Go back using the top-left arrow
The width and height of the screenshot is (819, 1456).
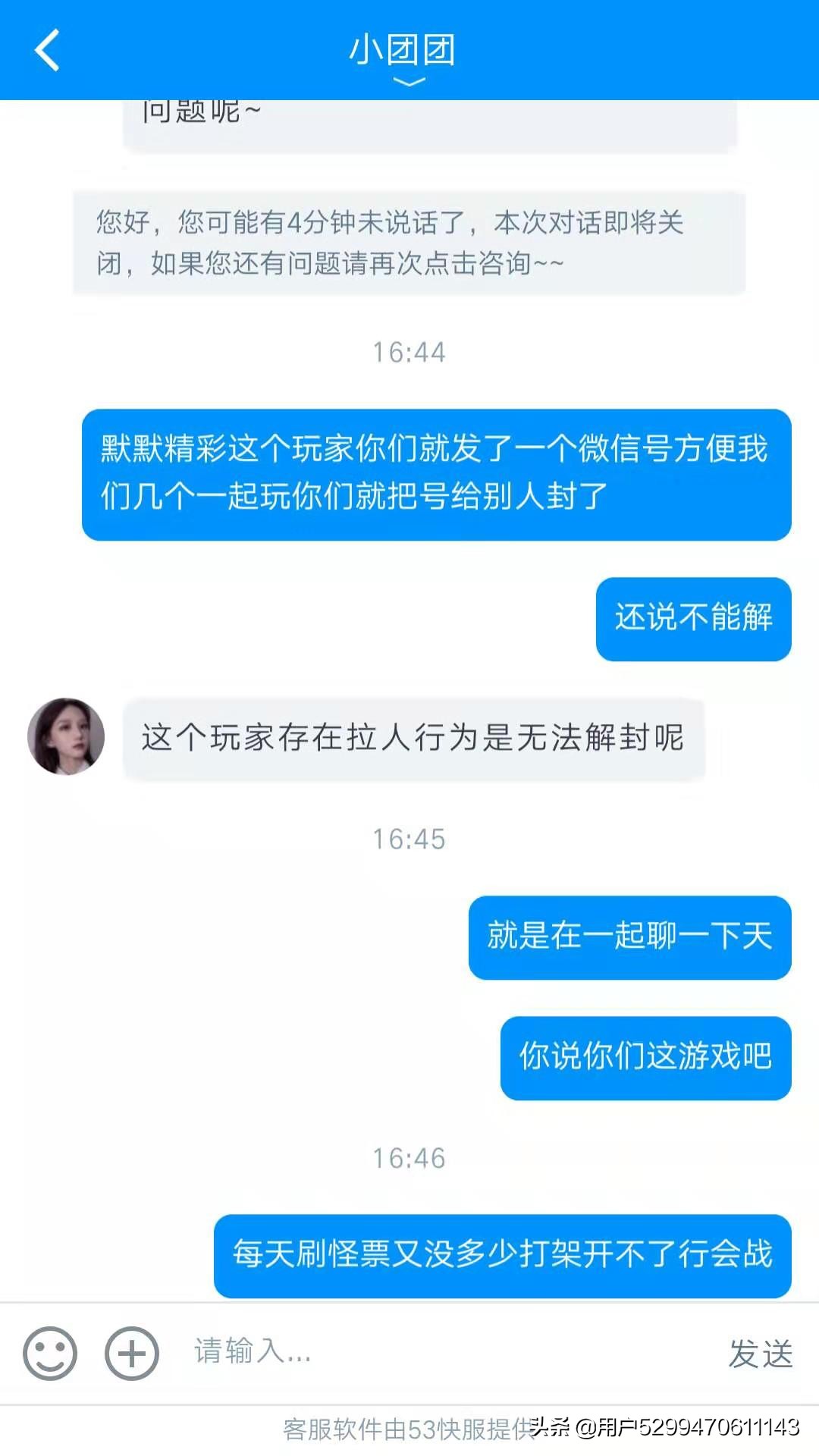pos(47,50)
